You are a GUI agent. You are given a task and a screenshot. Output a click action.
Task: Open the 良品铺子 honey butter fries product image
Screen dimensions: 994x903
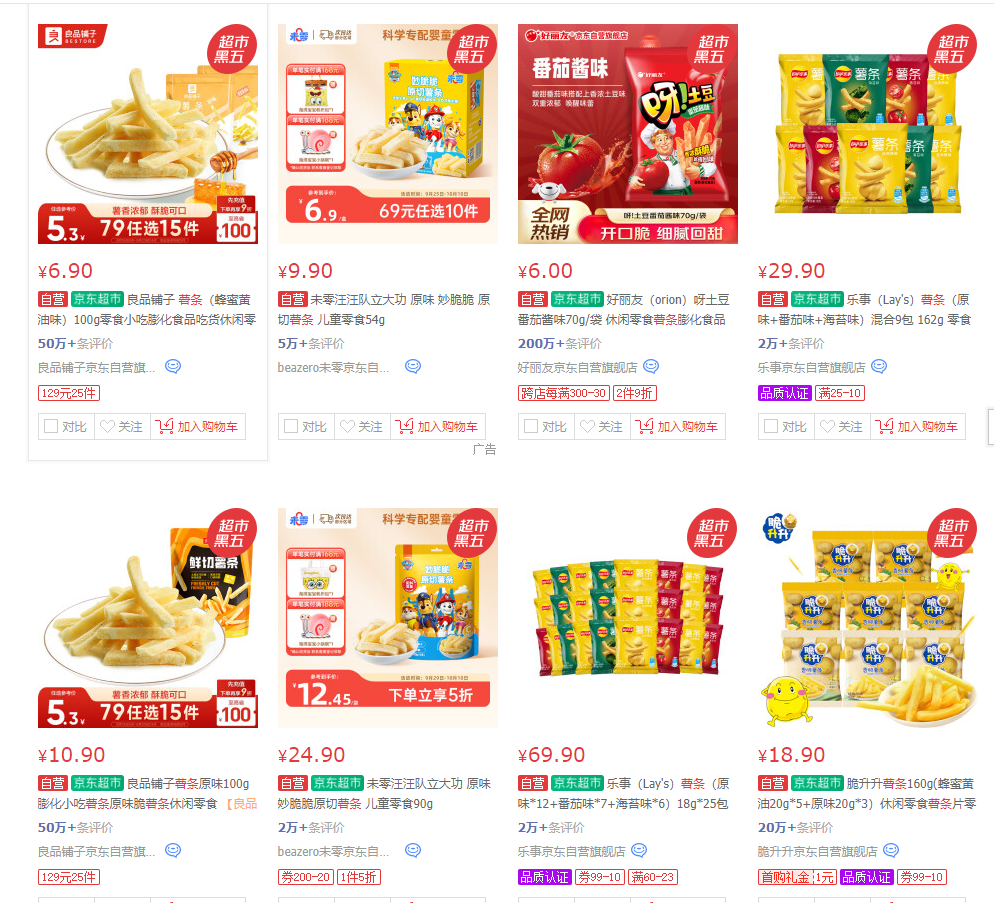pyautogui.click(x=147, y=133)
